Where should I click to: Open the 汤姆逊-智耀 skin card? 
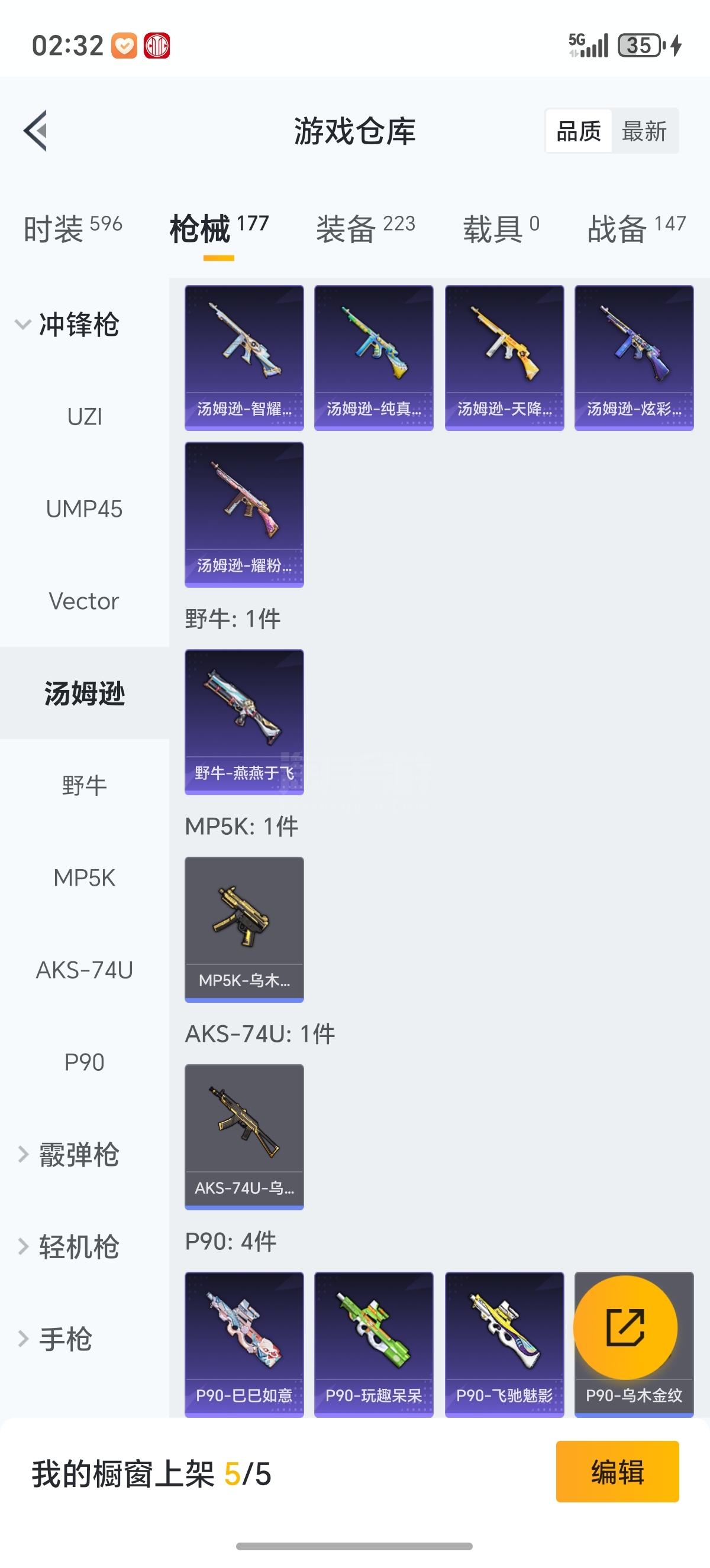point(244,358)
